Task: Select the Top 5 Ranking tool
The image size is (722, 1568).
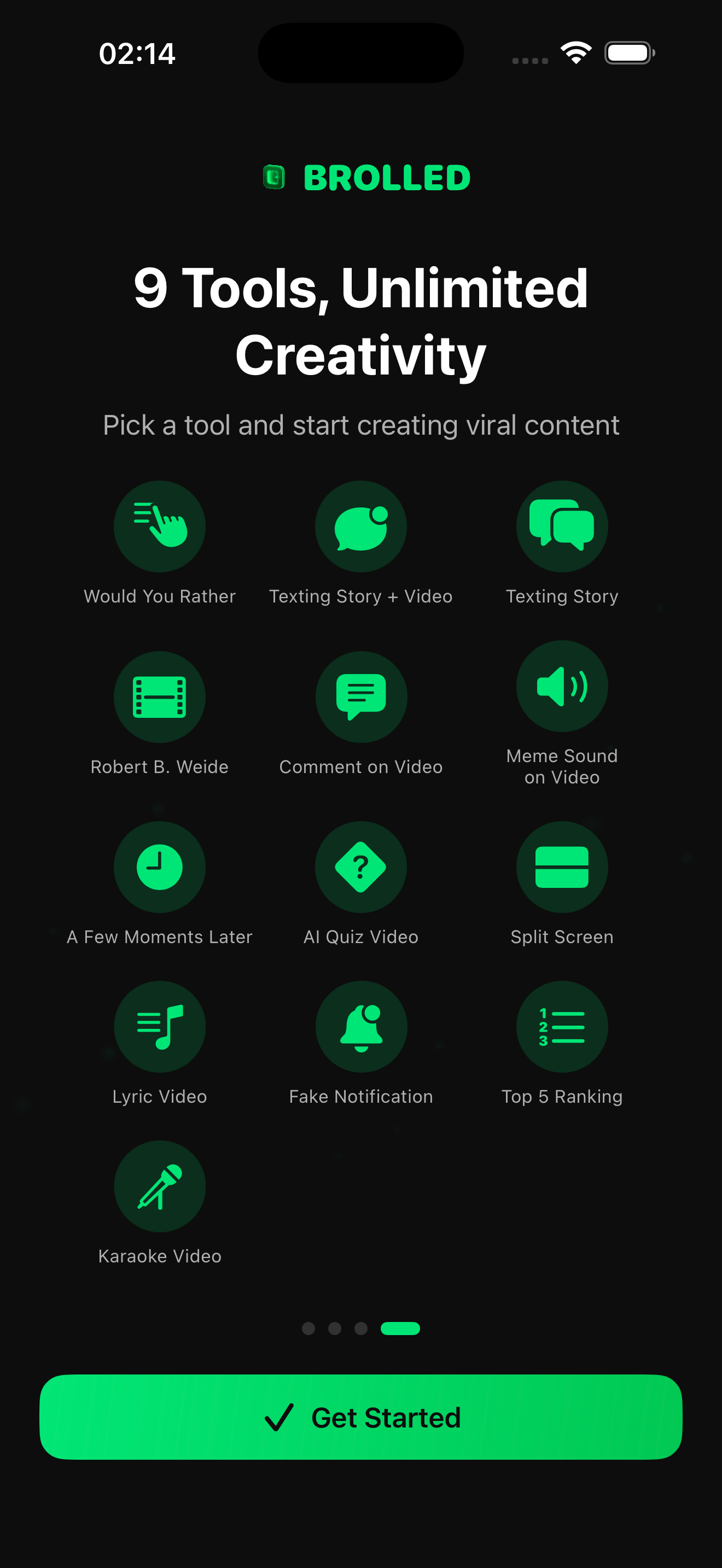Action: [561, 1026]
